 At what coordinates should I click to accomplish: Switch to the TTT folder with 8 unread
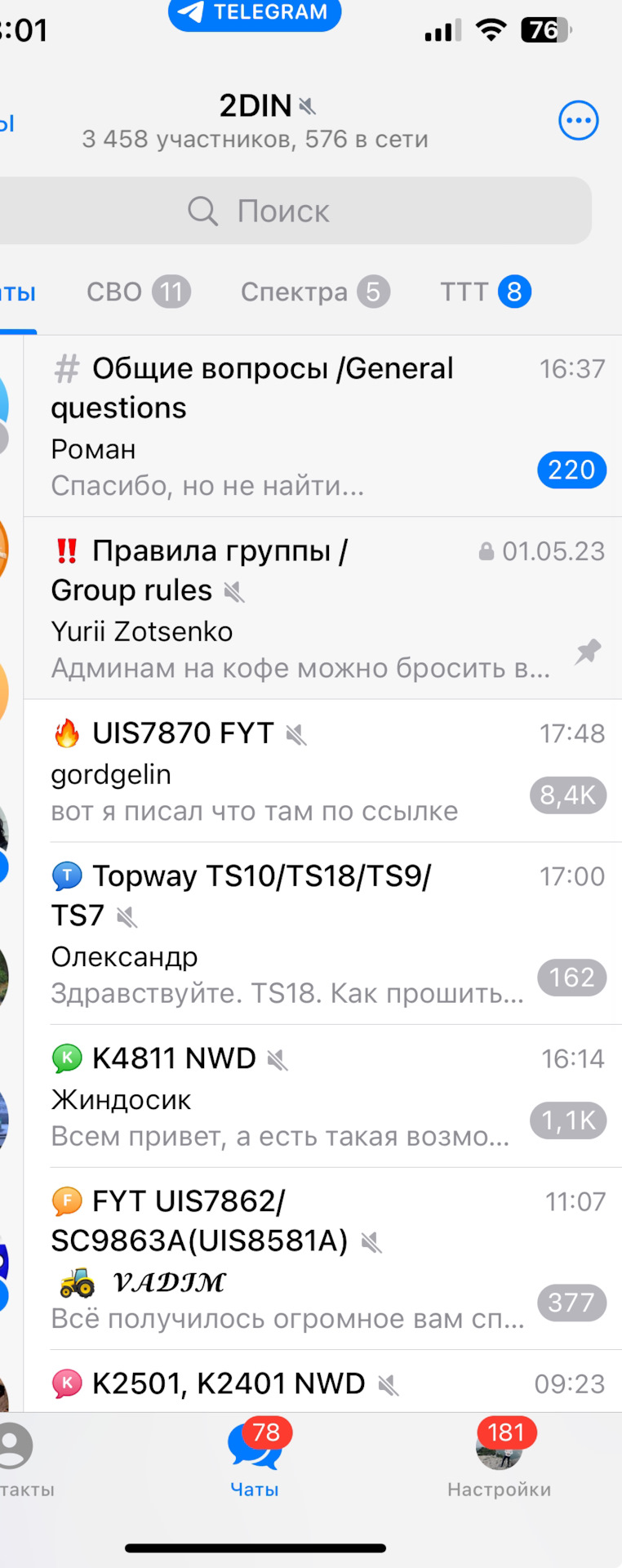coord(485,292)
